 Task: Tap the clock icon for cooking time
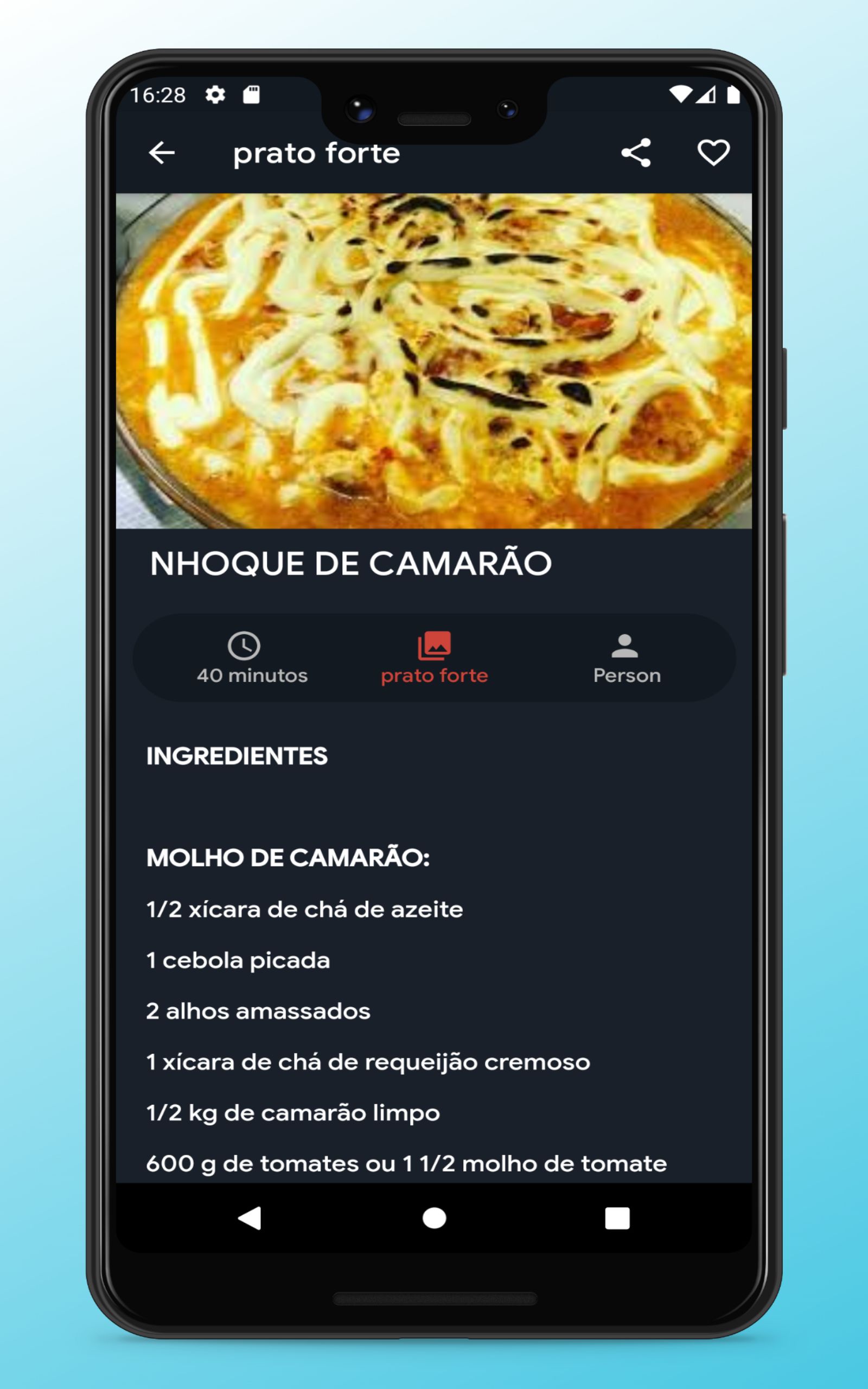pos(244,646)
